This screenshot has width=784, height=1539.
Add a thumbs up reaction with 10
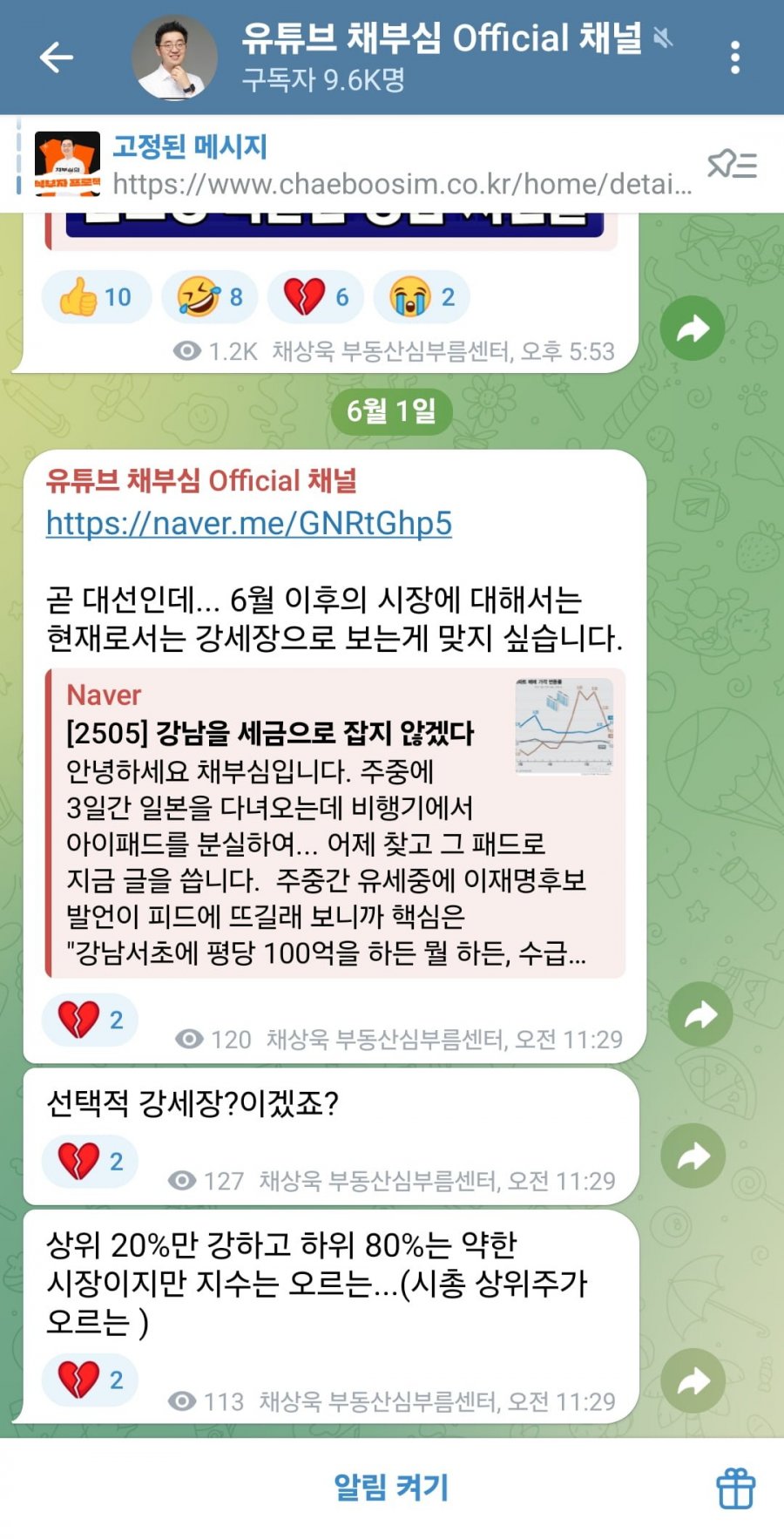[96, 297]
